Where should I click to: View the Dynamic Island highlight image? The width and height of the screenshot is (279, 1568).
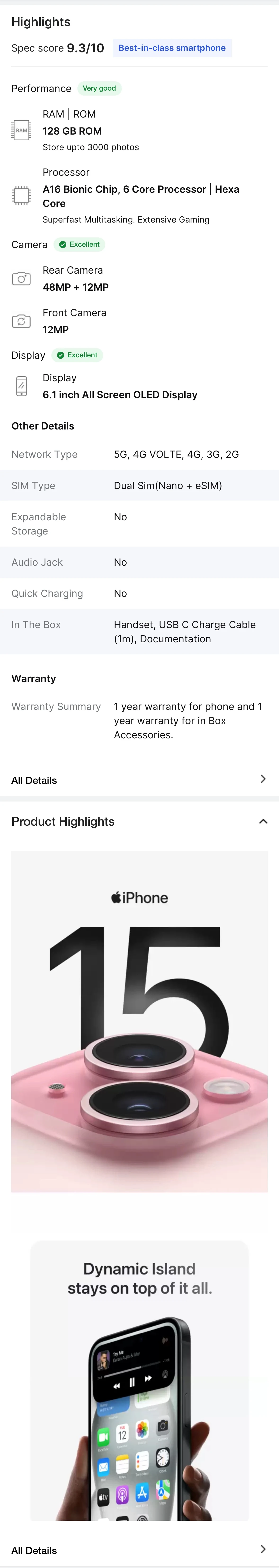click(139, 1380)
